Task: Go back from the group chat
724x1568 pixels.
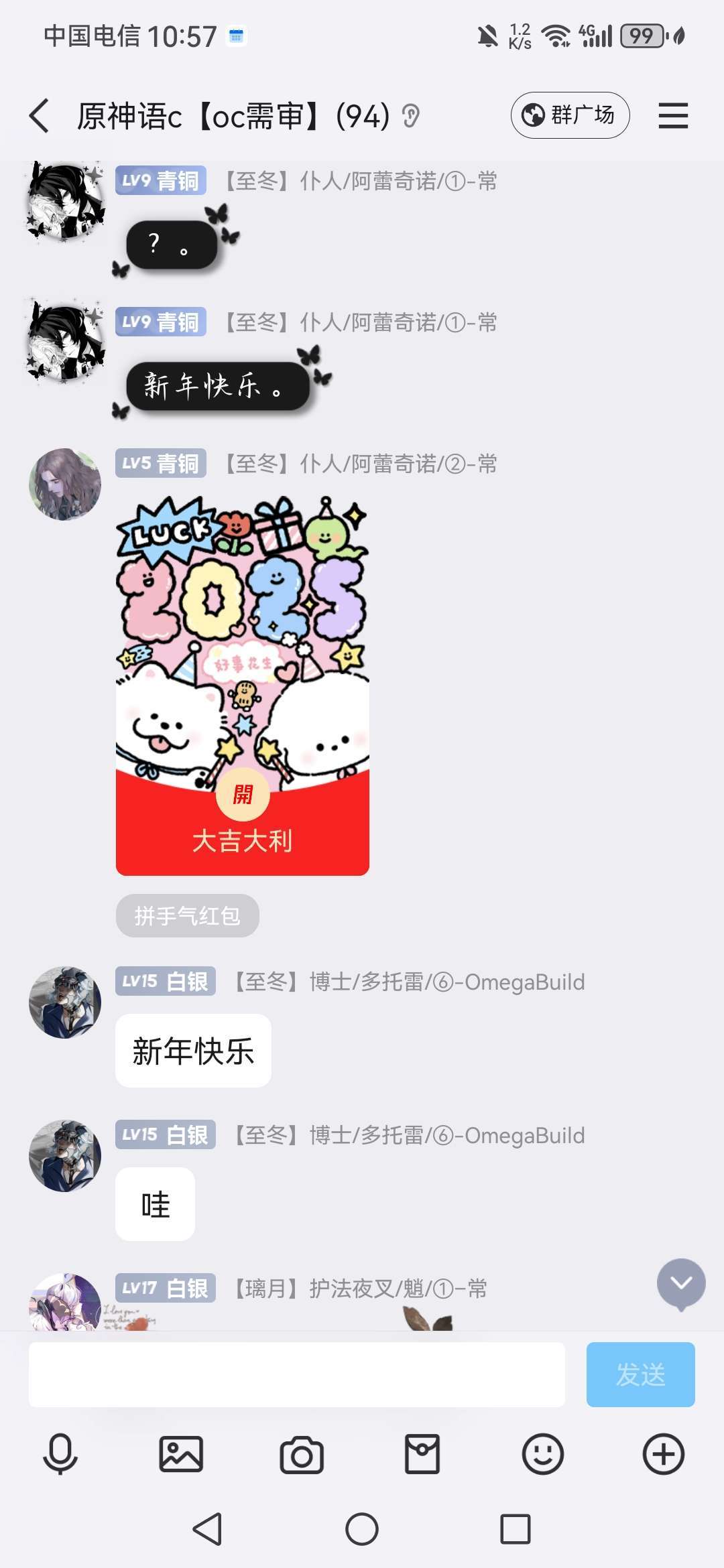Action: [40, 116]
